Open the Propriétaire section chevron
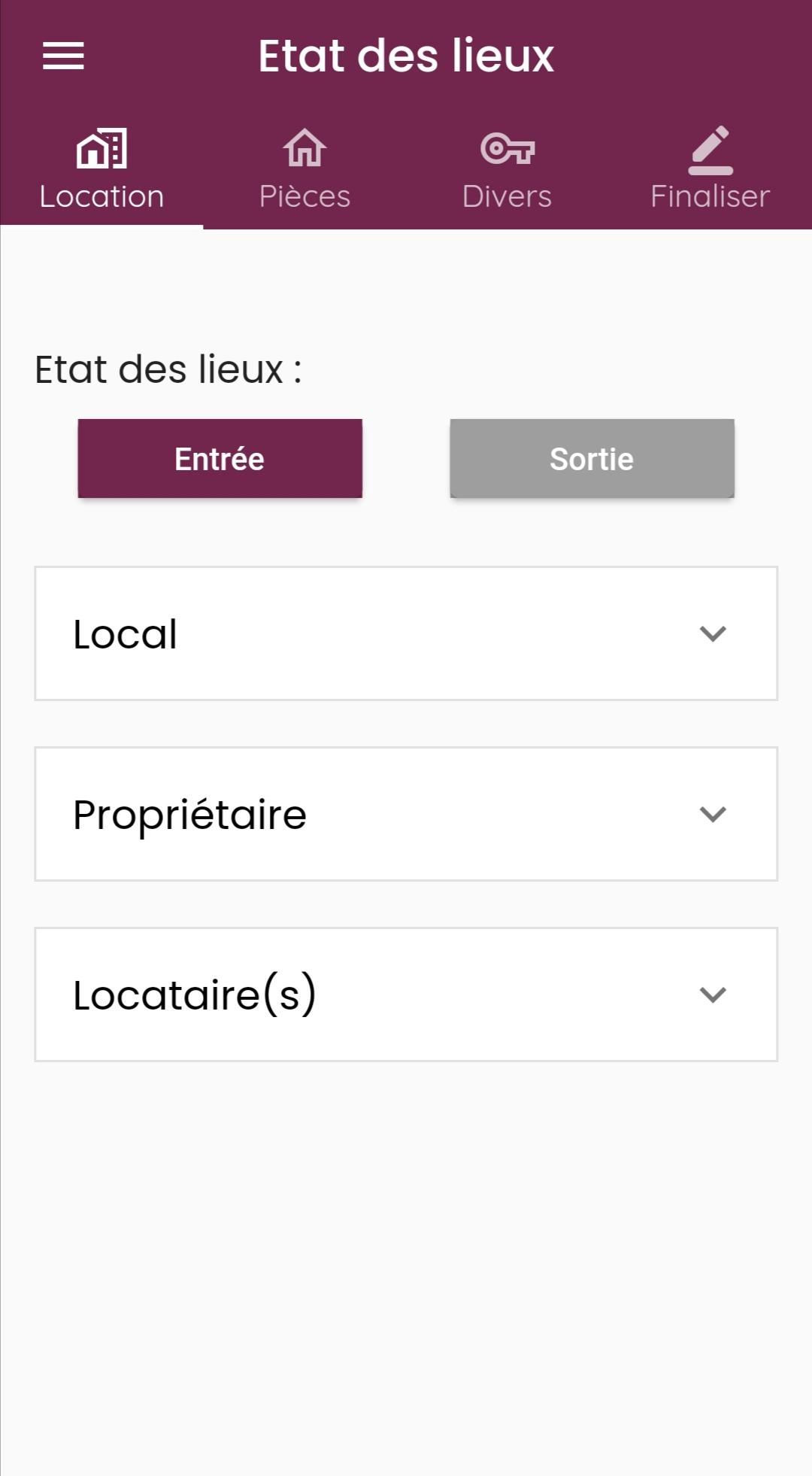812x1476 pixels. [712, 815]
